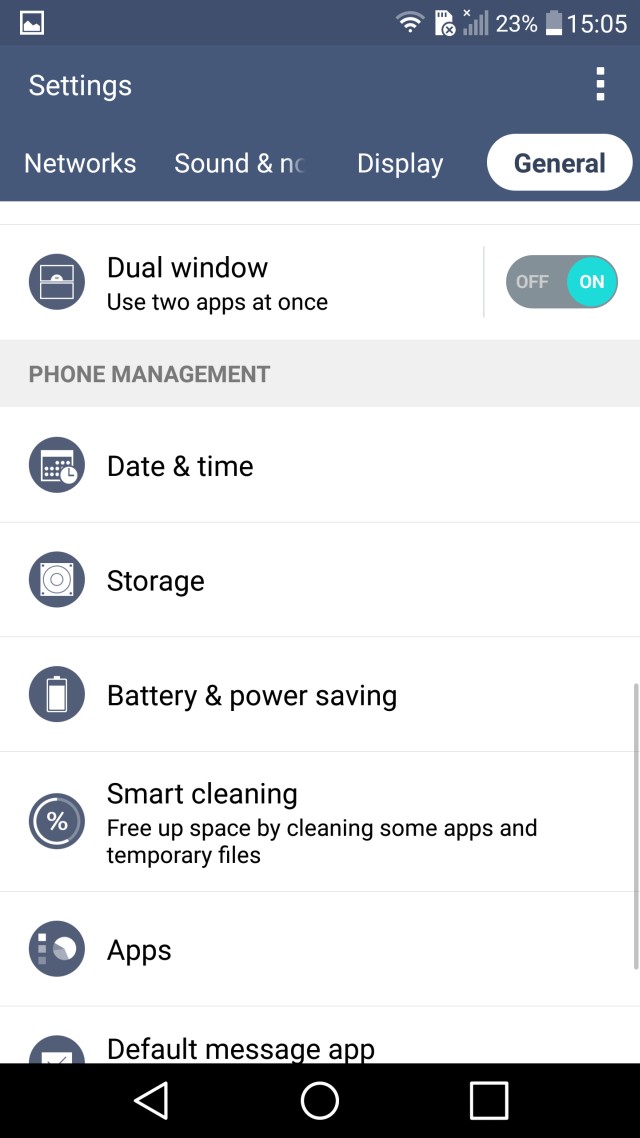The width and height of the screenshot is (640, 1138).
Task: Switch to the Sound & notification tab
Action: coord(239,163)
